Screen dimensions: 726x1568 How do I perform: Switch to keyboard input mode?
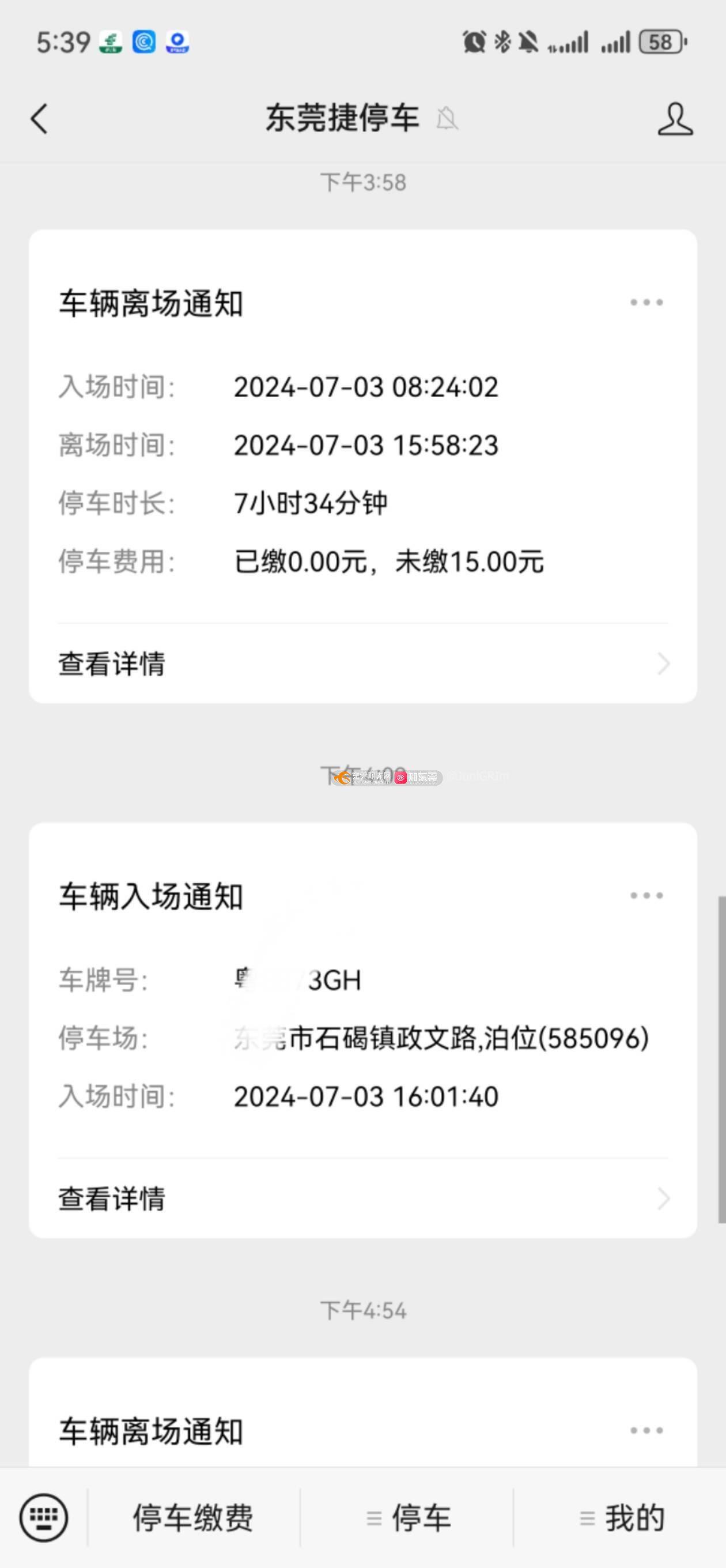[x=44, y=1517]
